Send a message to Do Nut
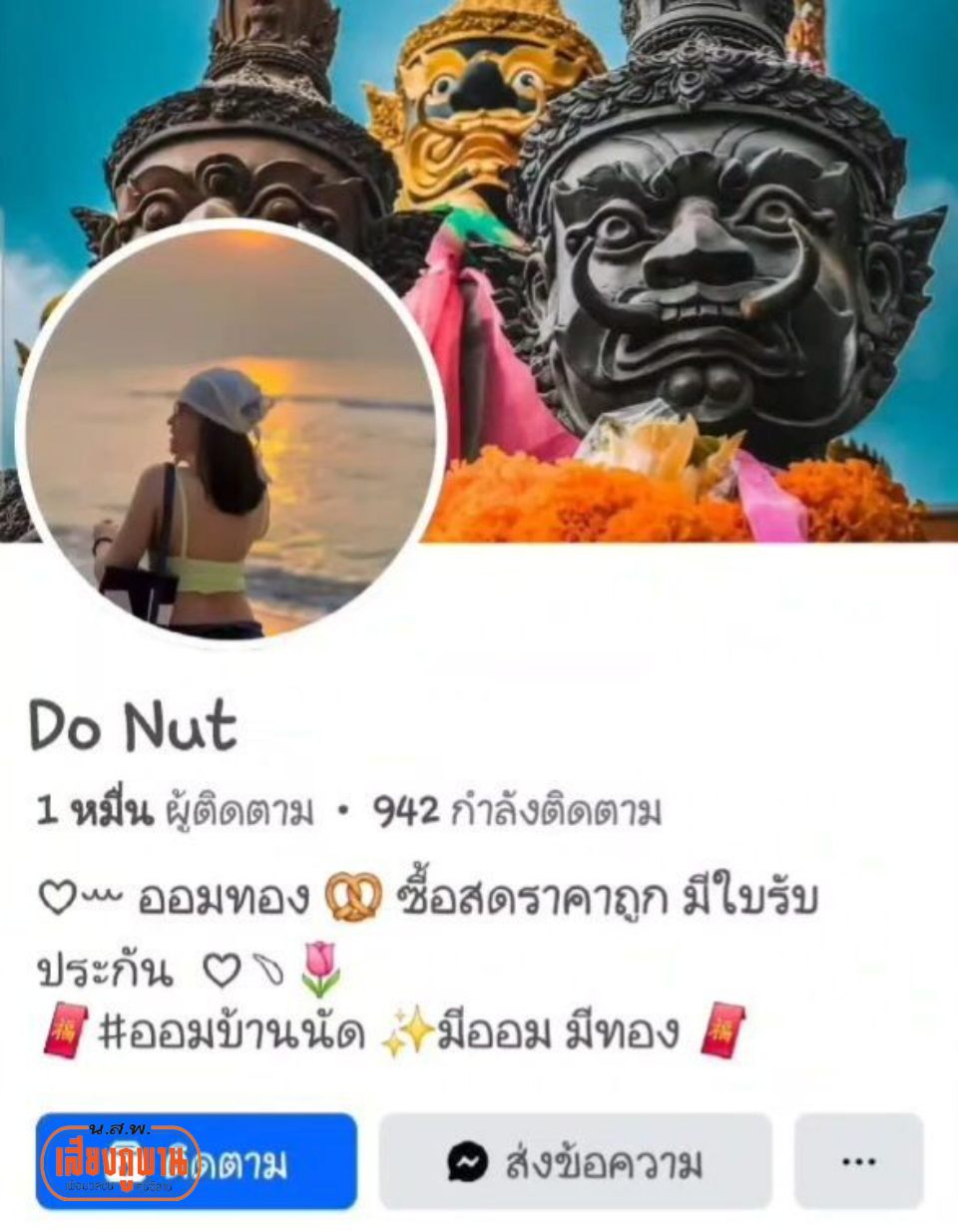Screen dimensions: 958x1232 click(x=575, y=1162)
